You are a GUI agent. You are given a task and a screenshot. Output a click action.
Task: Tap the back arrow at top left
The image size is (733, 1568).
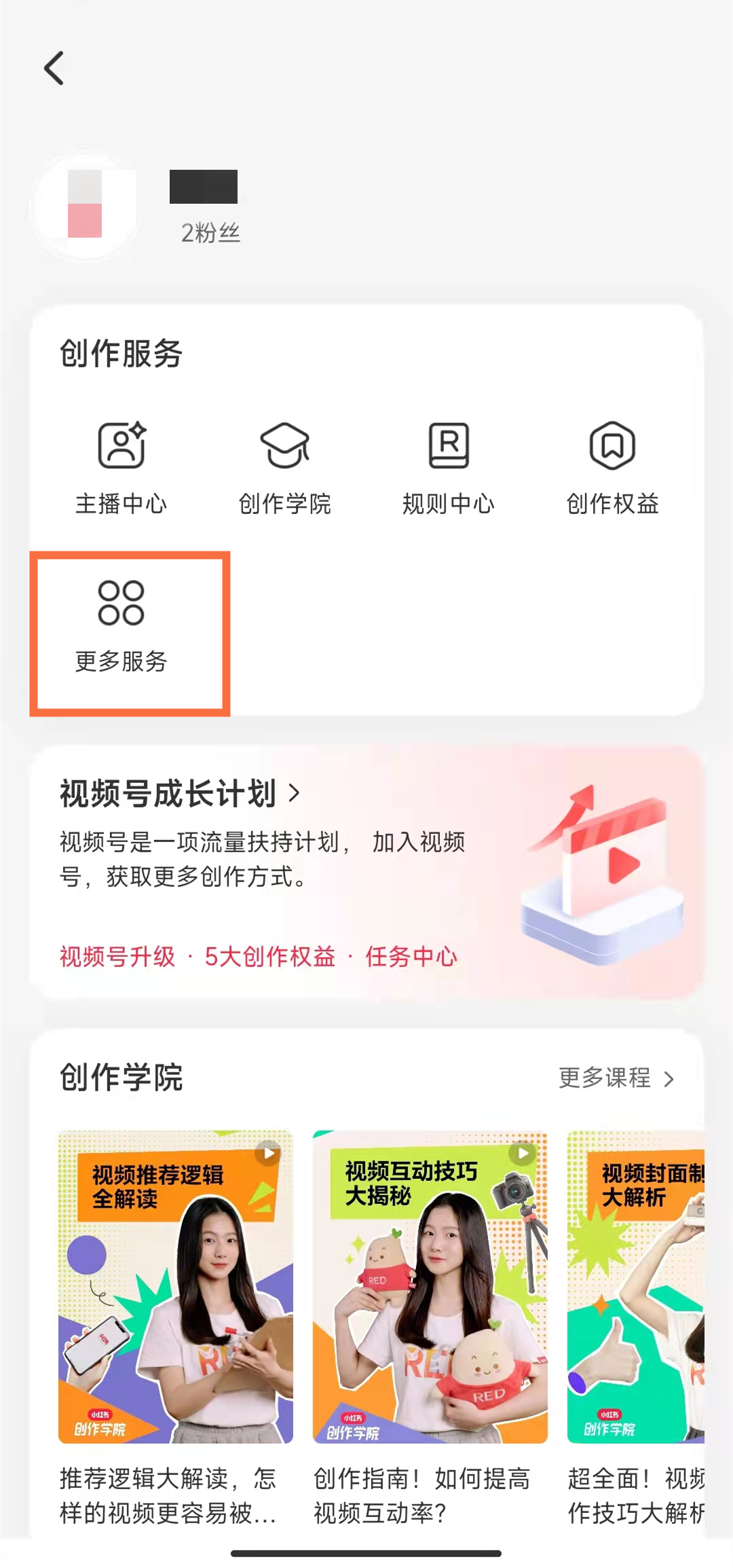tap(54, 68)
